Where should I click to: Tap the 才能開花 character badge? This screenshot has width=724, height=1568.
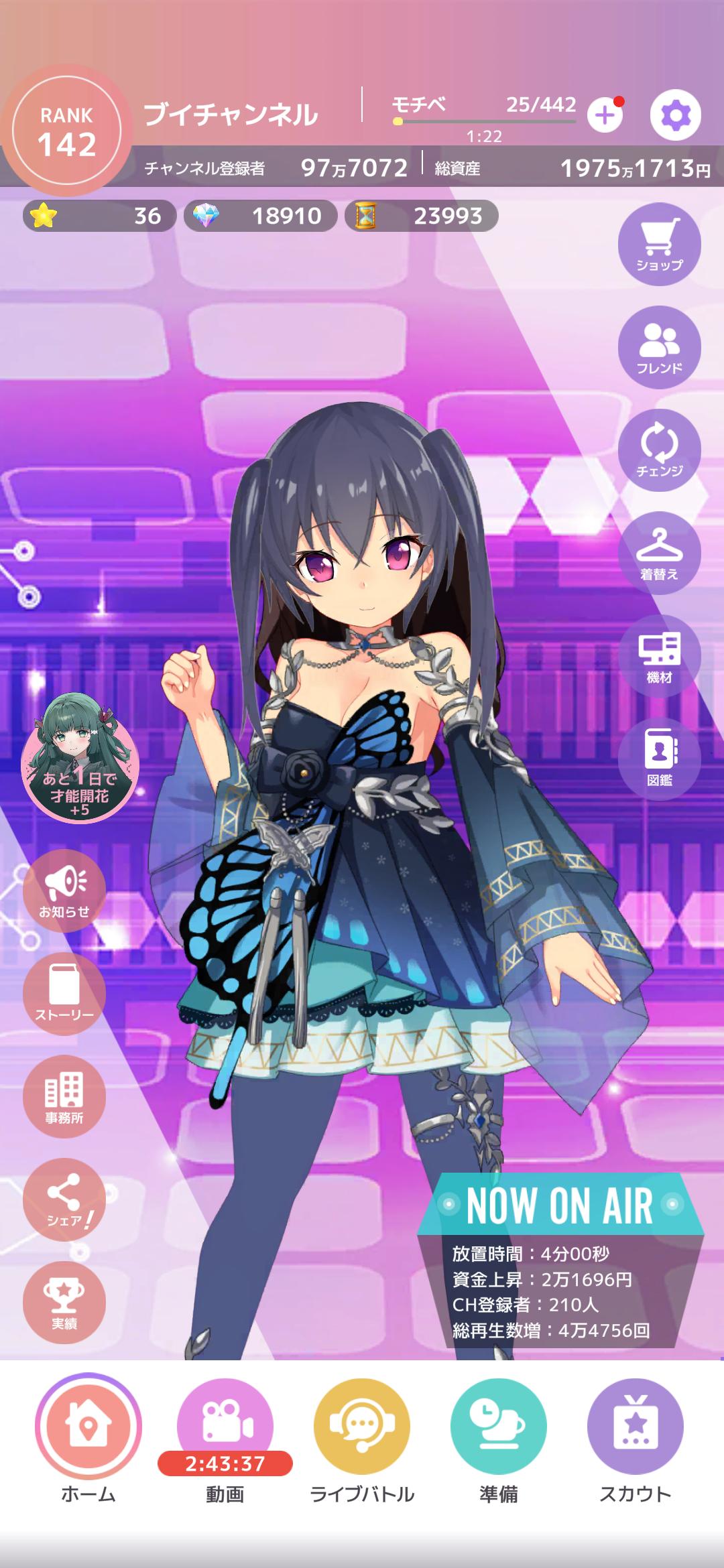coord(80,759)
